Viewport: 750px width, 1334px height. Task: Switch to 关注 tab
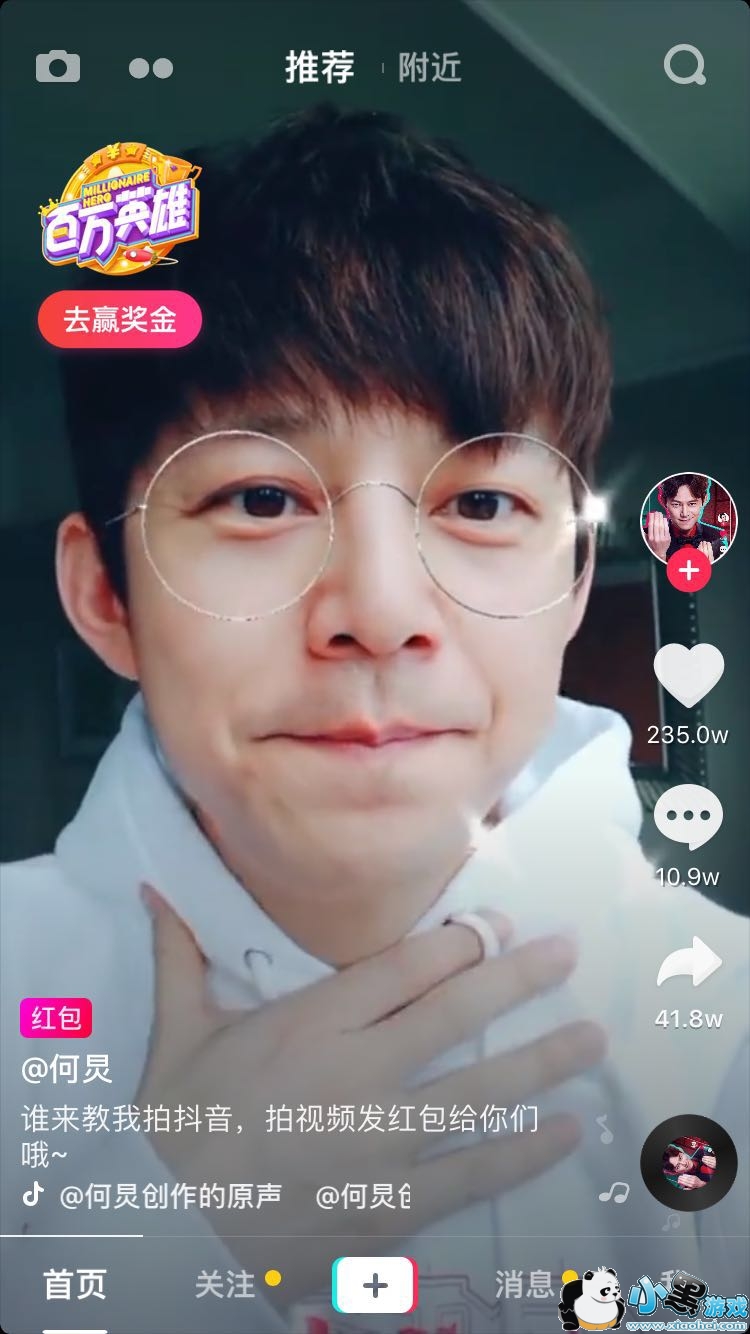coord(225,1285)
